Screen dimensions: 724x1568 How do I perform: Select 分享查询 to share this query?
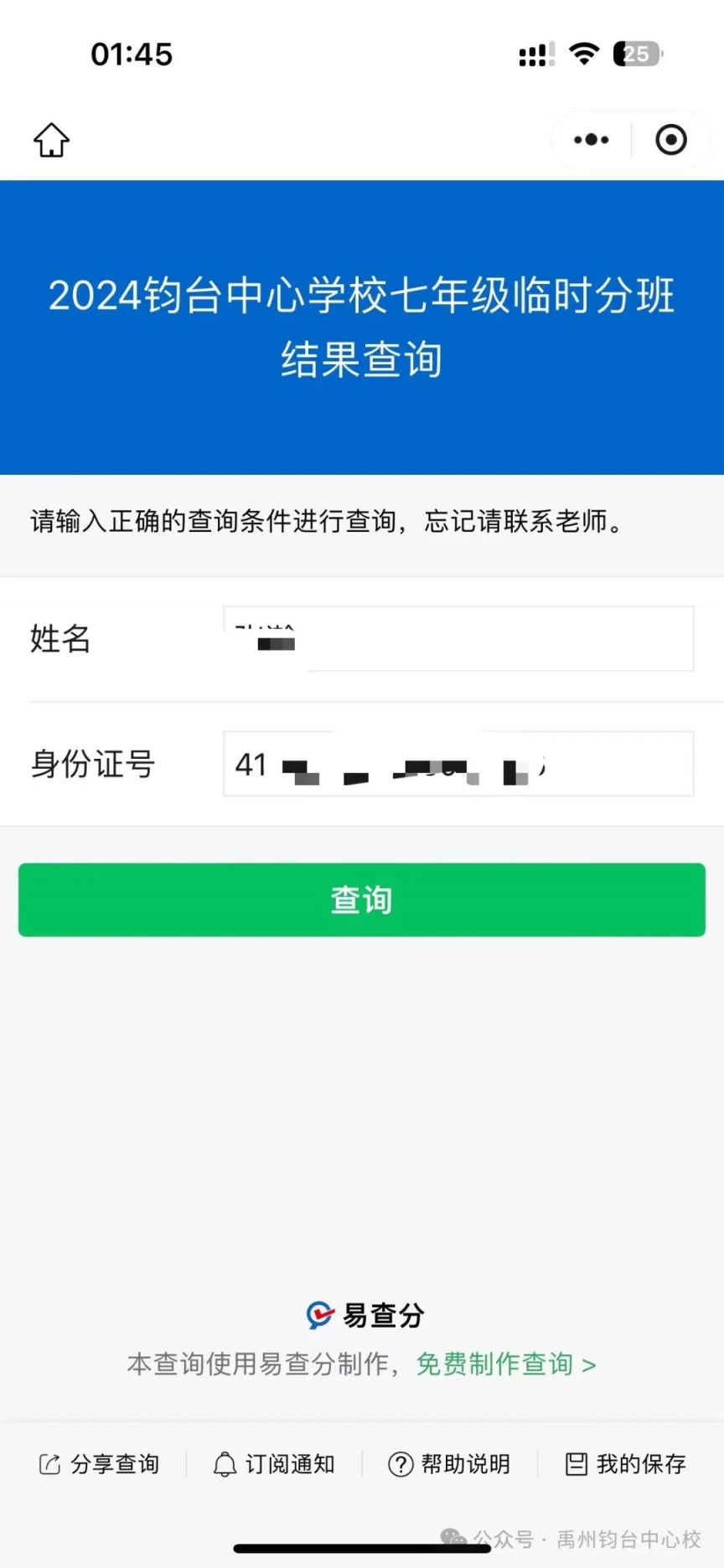[x=99, y=1464]
